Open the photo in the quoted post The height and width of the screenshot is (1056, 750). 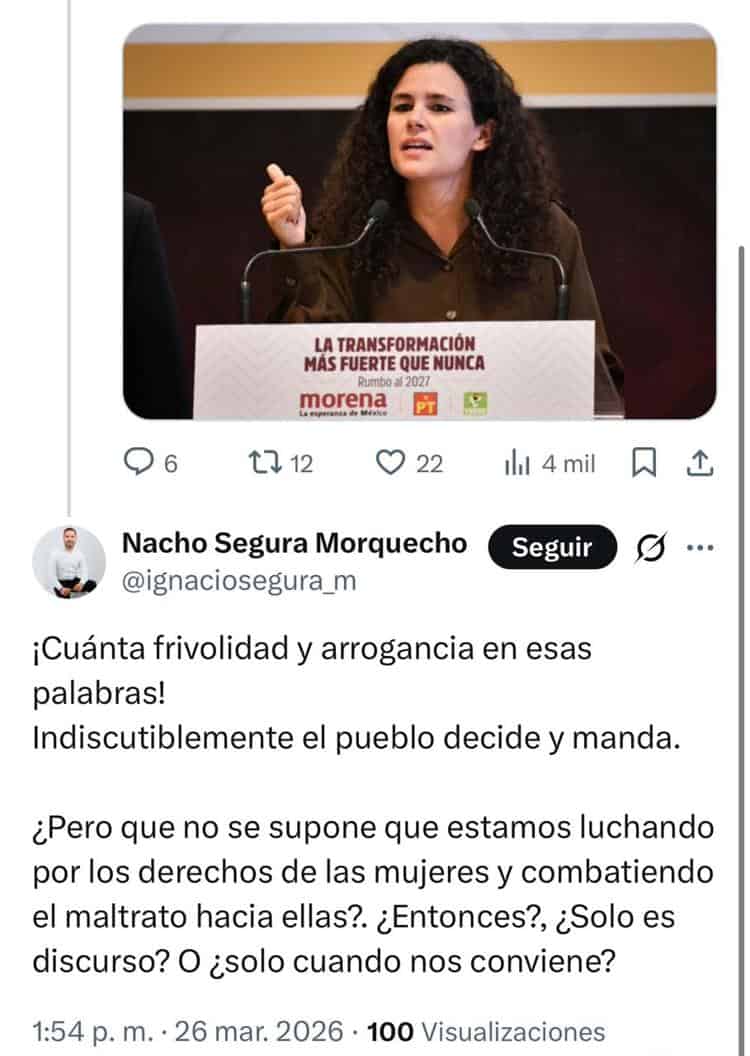coord(420,220)
